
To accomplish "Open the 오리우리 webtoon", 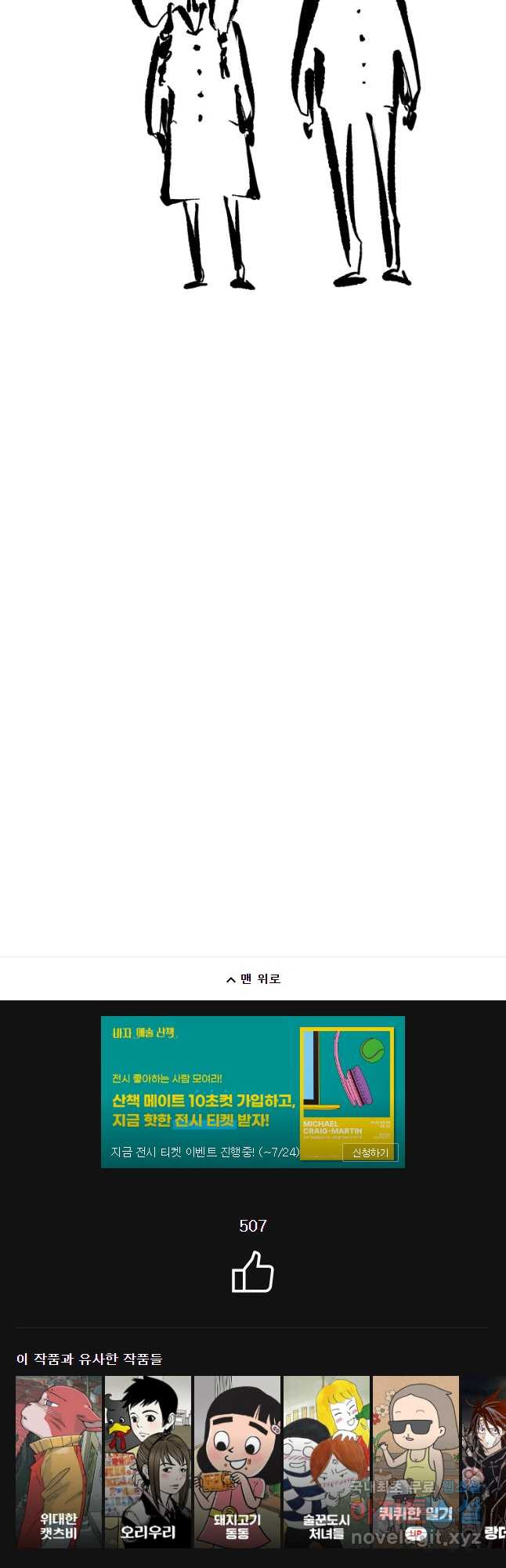I will 148,1461.
